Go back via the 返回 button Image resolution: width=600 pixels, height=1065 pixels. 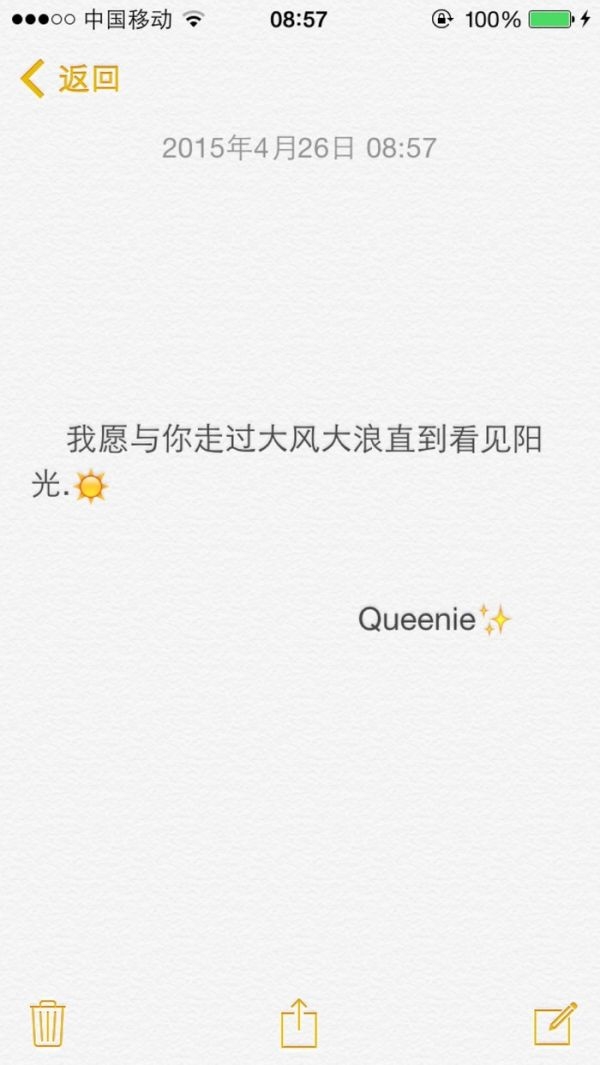70,79
